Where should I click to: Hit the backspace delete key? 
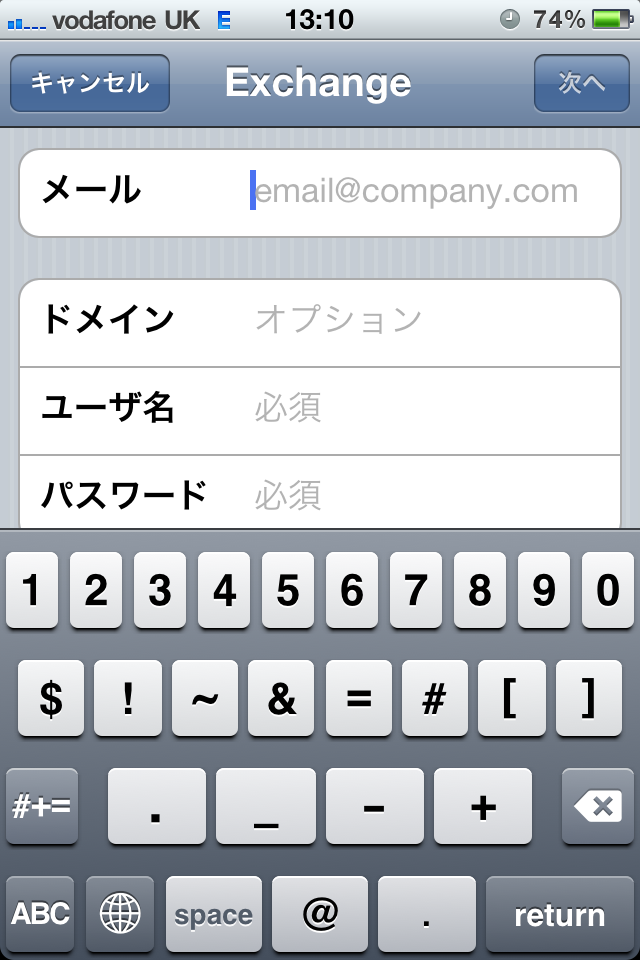[598, 806]
